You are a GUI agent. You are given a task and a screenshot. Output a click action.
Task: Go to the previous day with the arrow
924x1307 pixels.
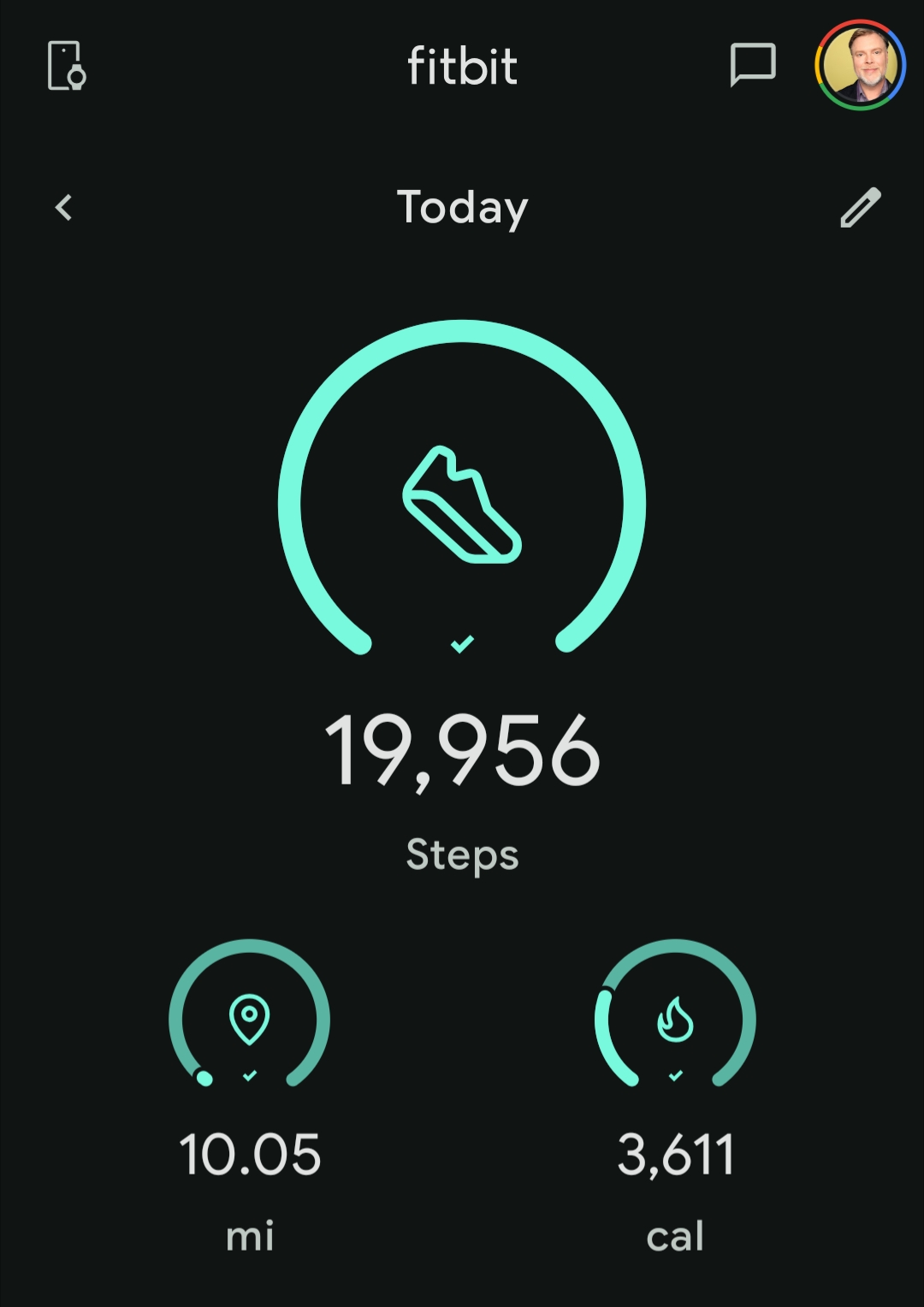(x=63, y=208)
